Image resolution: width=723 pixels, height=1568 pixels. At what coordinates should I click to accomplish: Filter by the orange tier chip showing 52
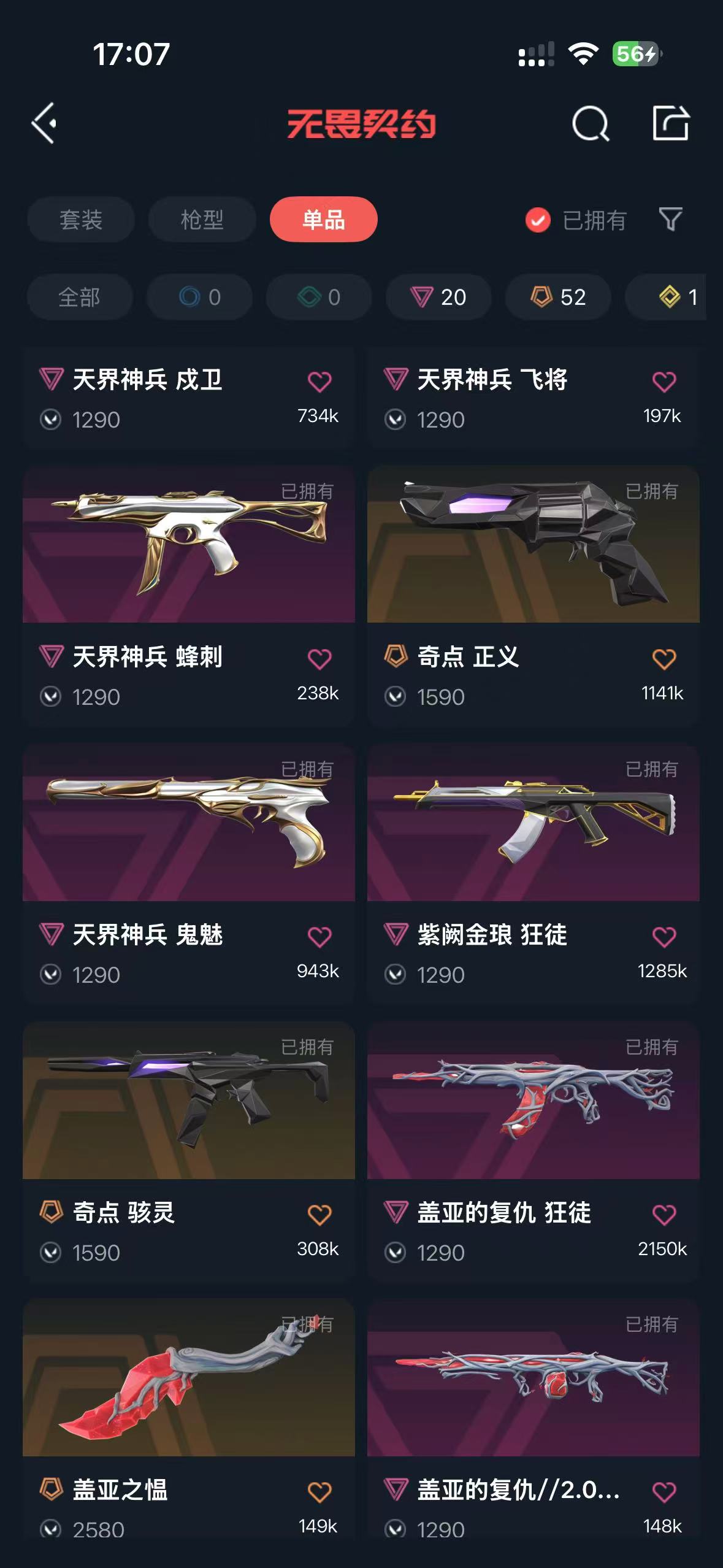[x=558, y=298]
